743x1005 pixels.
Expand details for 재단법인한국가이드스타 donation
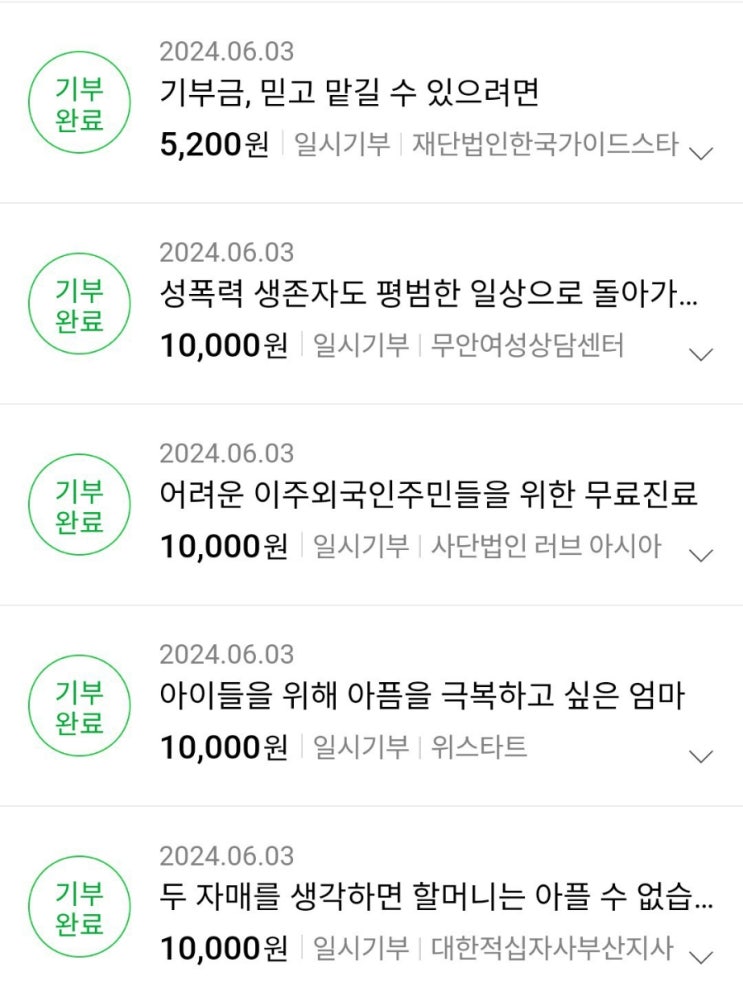[702, 153]
